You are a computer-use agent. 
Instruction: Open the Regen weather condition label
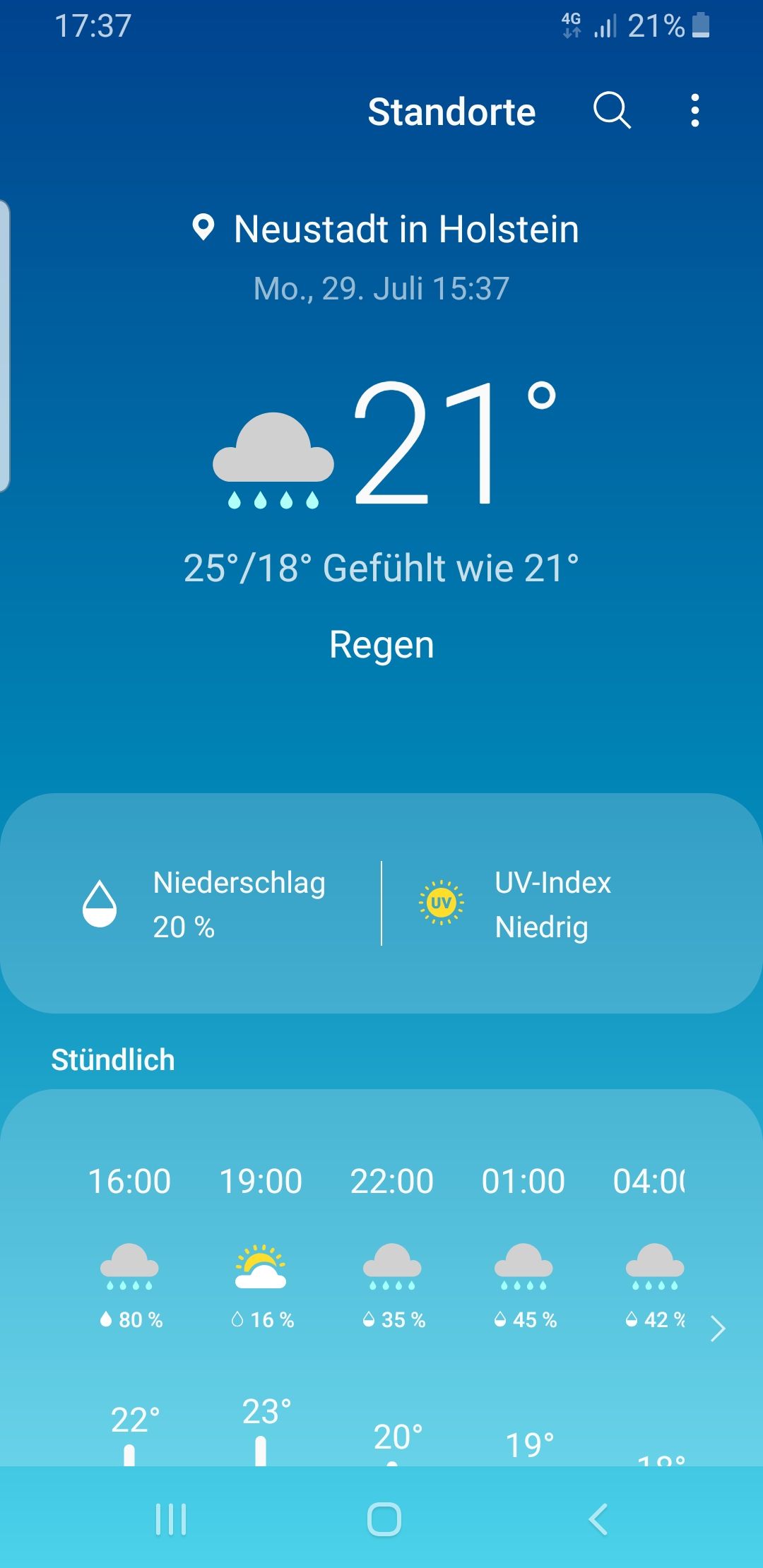(x=381, y=644)
